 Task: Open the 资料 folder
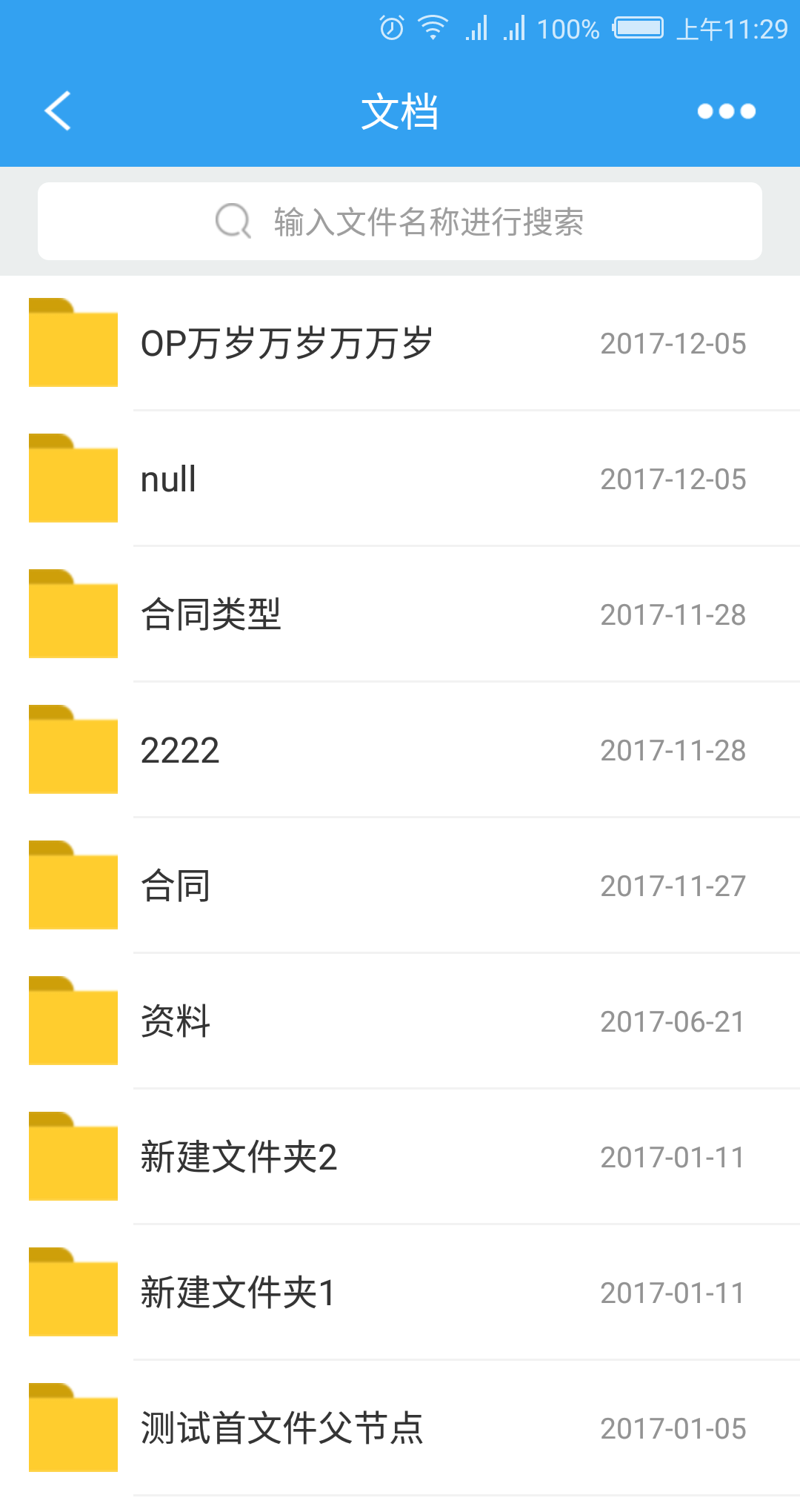coord(400,1021)
